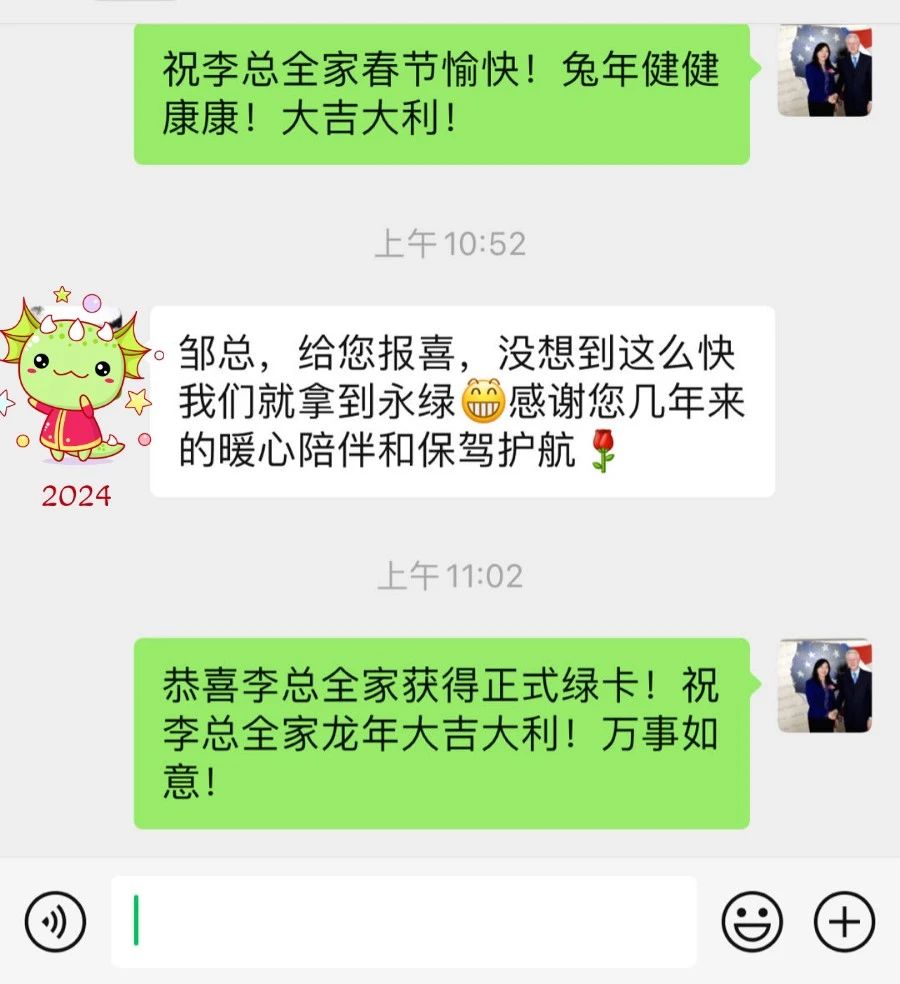Open the green dragon 2024 avatar profile
This screenshot has width=900, height=984.
[76, 396]
